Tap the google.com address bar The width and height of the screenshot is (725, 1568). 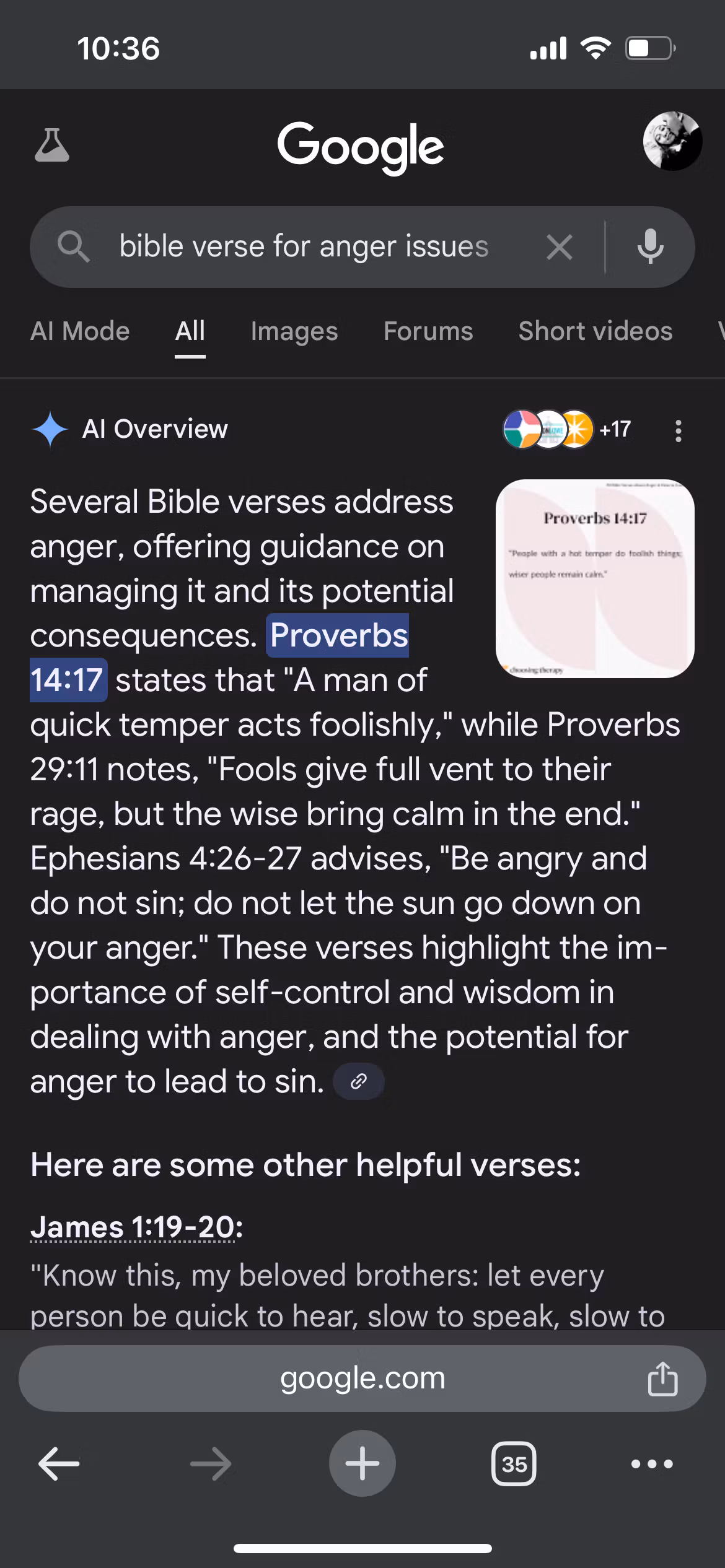coord(362,1379)
